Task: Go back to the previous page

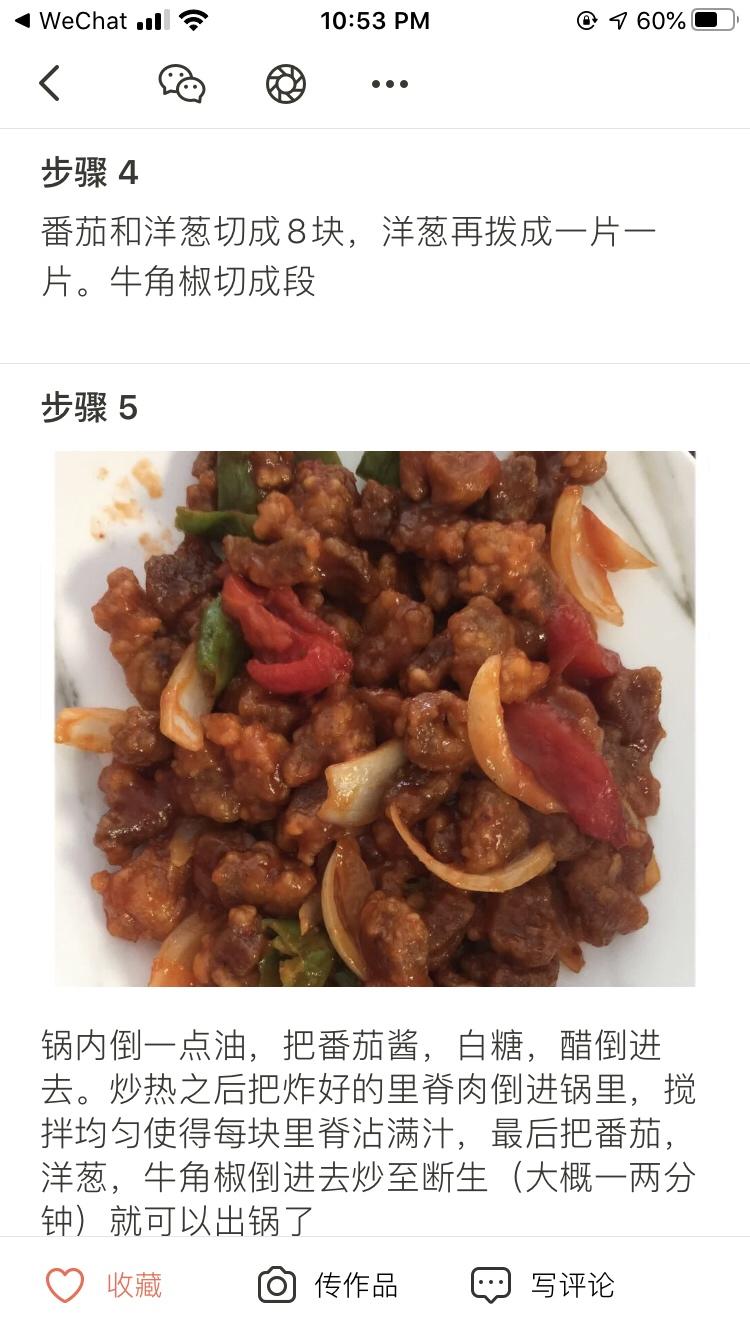Action: pos(49,83)
